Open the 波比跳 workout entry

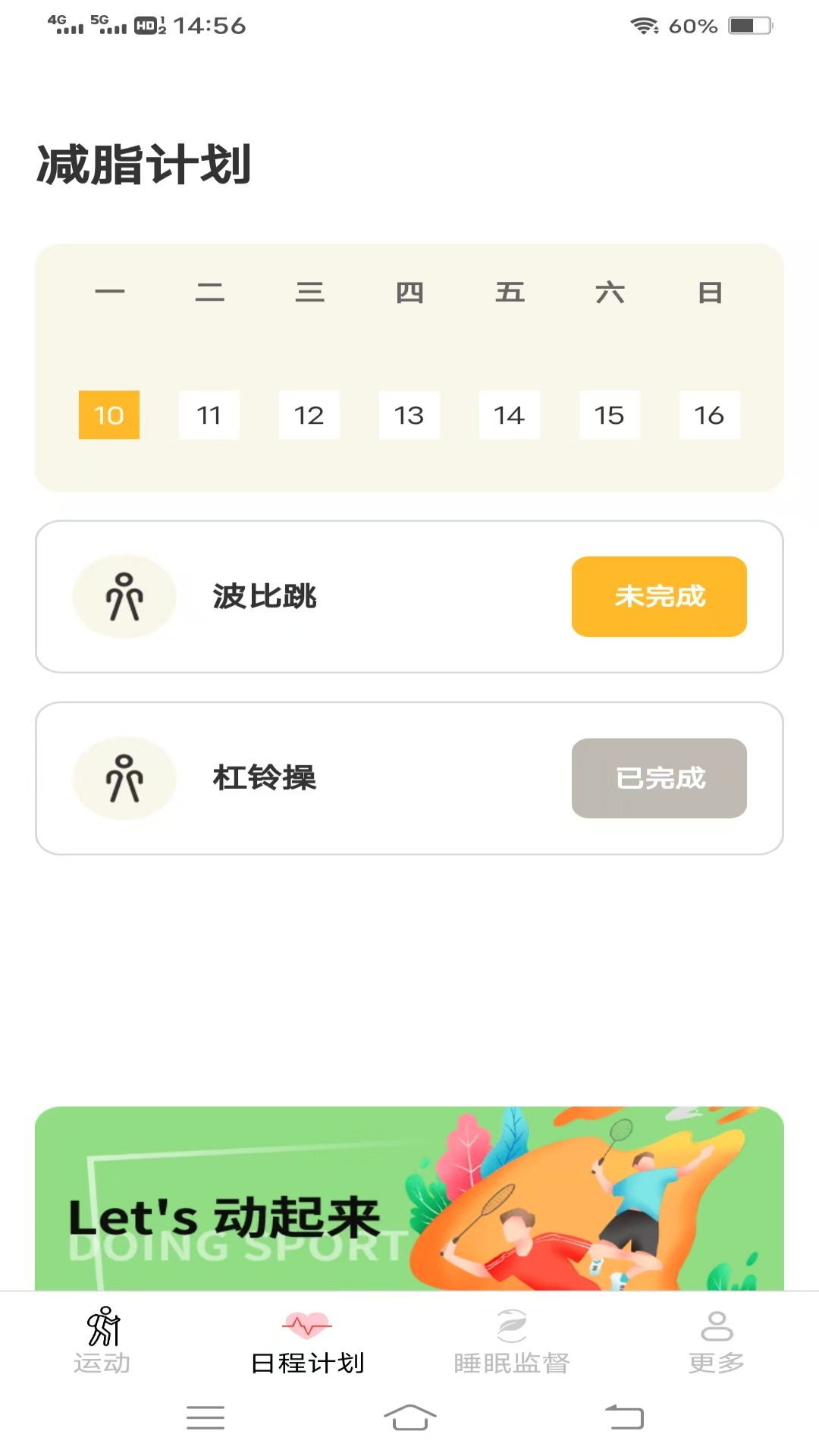click(x=263, y=597)
